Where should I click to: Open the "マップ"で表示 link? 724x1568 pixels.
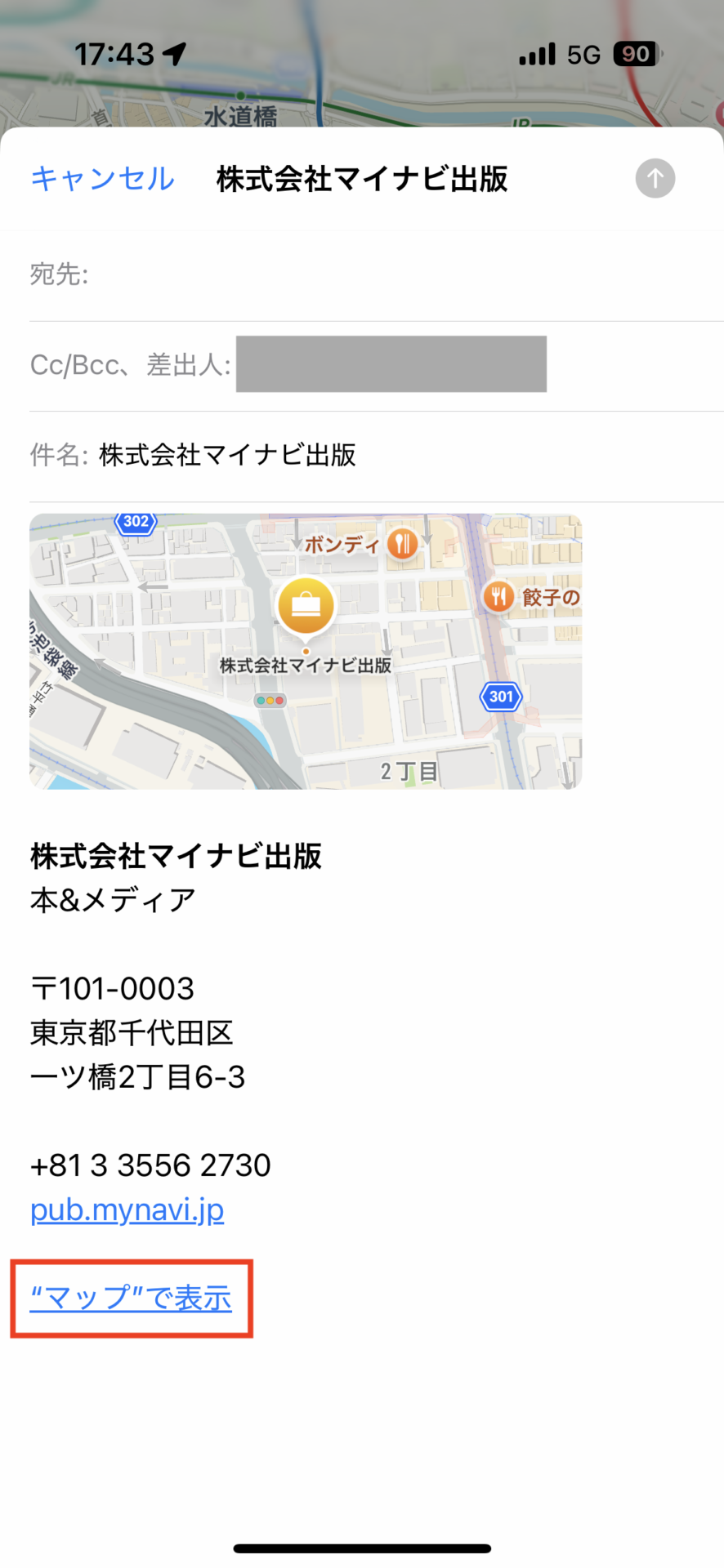point(131,1298)
